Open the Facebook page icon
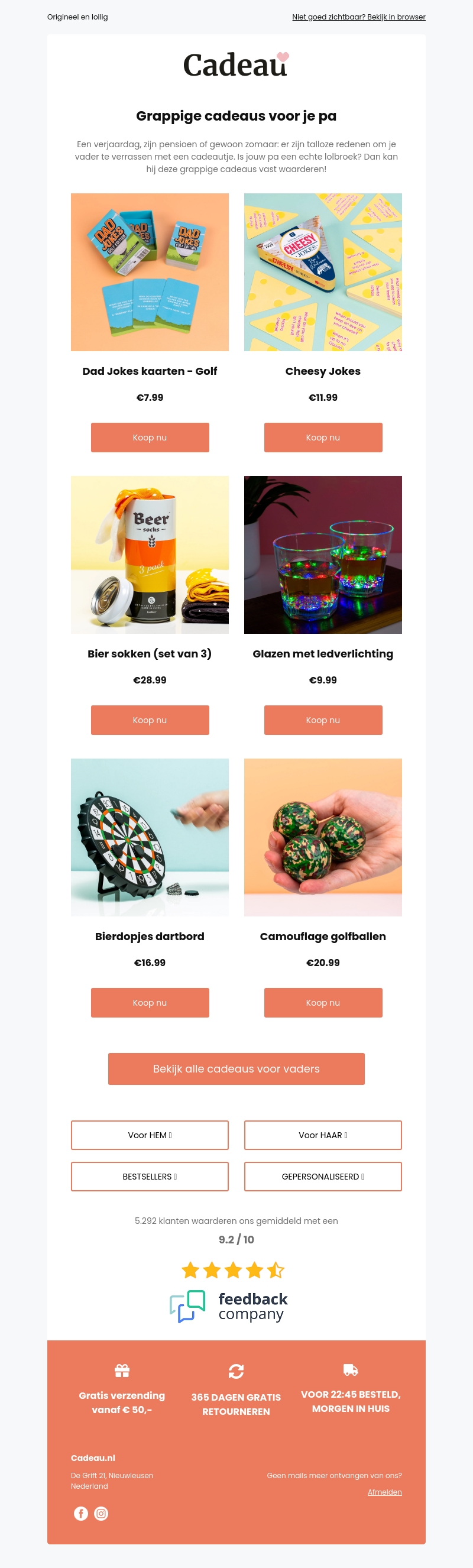Viewport: 473px width, 1568px height. click(x=81, y=1512)
